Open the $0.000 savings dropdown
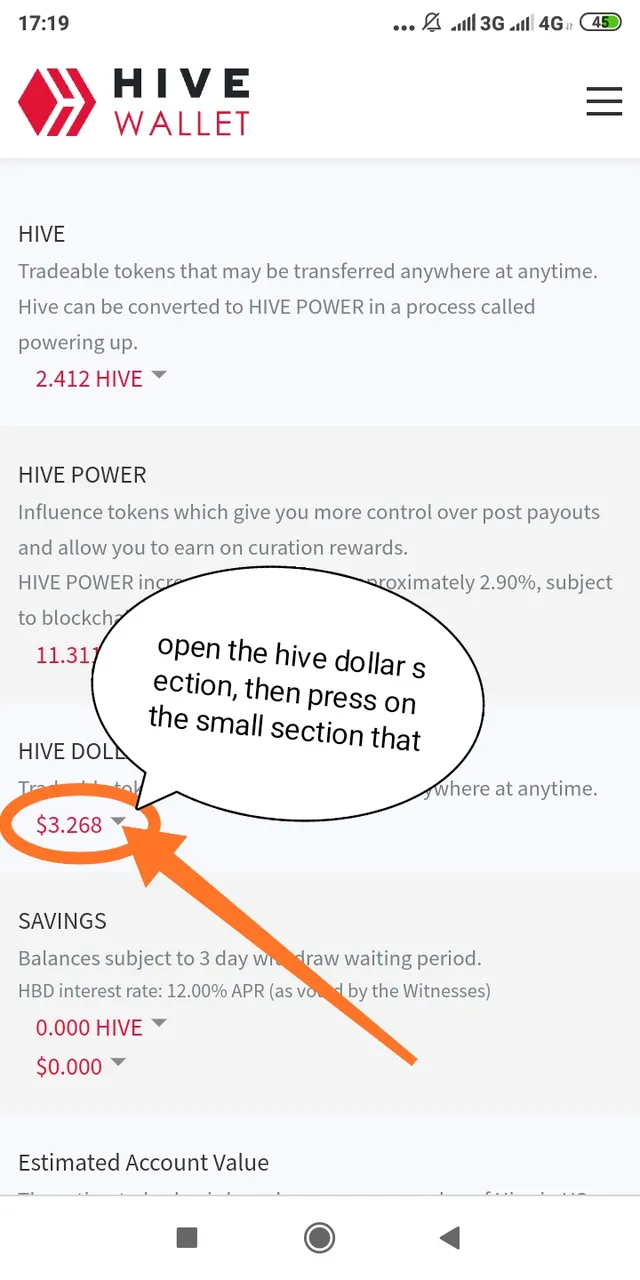640x1280 pixels. [80, 1066]
